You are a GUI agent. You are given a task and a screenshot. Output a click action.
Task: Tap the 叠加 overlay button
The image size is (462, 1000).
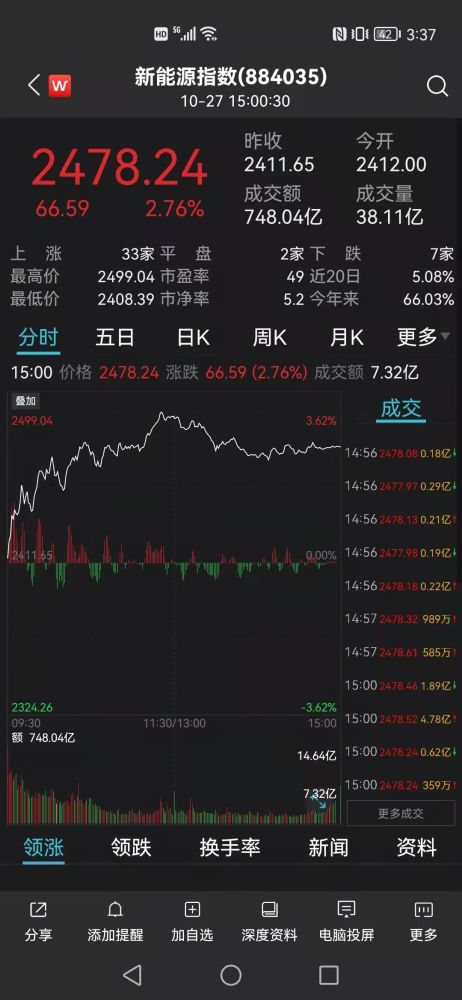coord(26,401)
